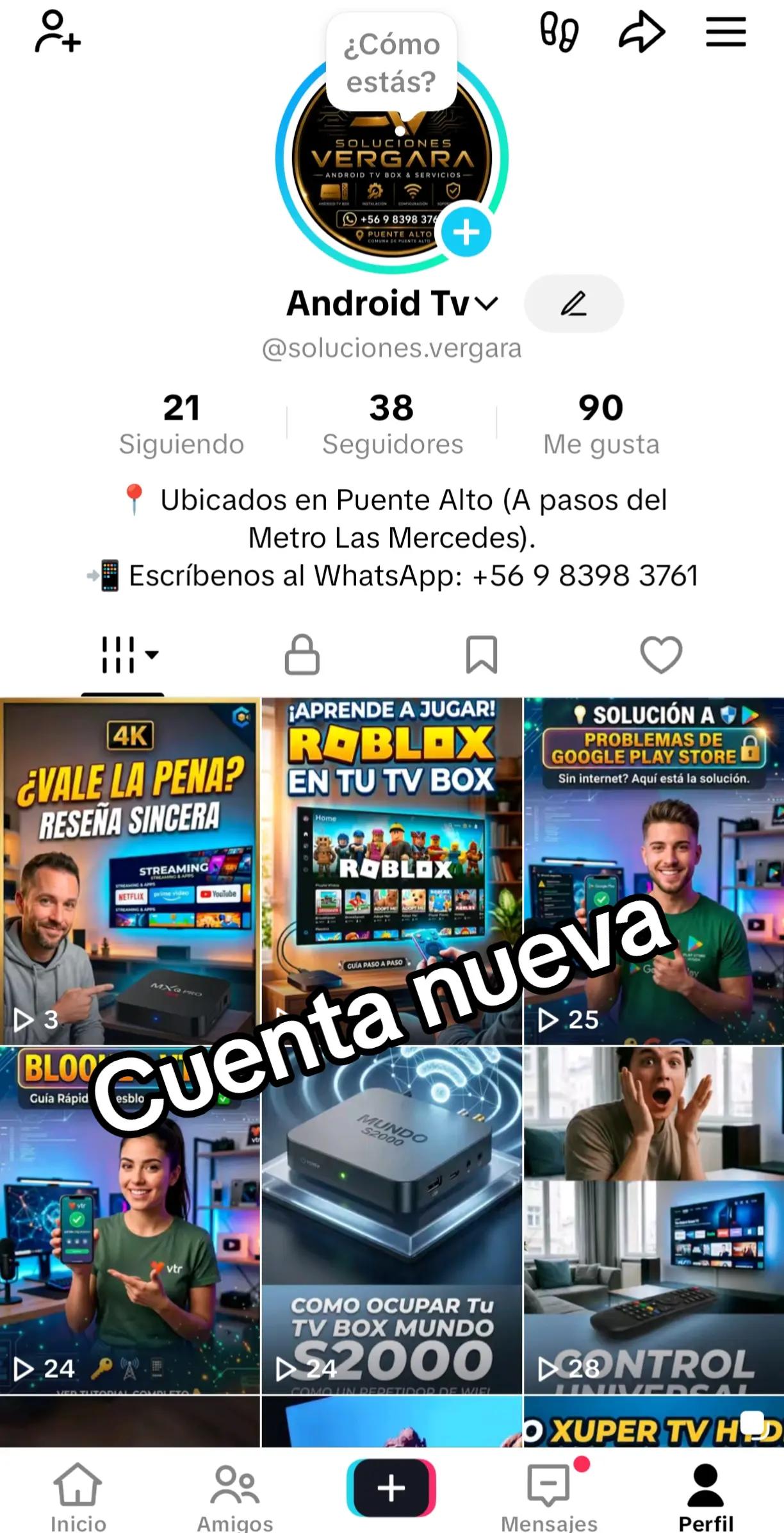Open the add friends icon
Screen dimensions: 784x1533
coord(58,31)
